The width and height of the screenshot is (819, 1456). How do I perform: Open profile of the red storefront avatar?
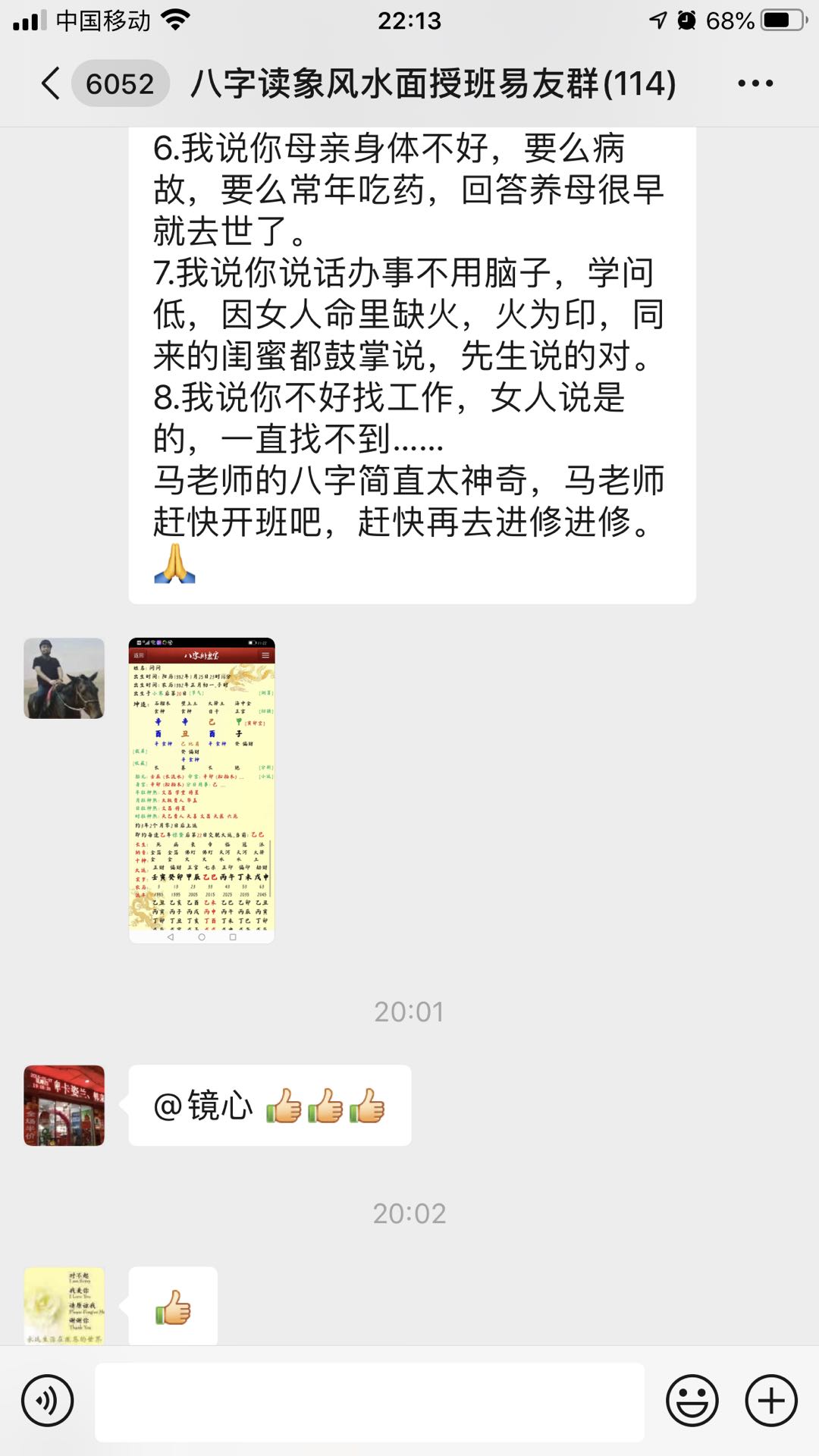click(x=64, y=1105)
